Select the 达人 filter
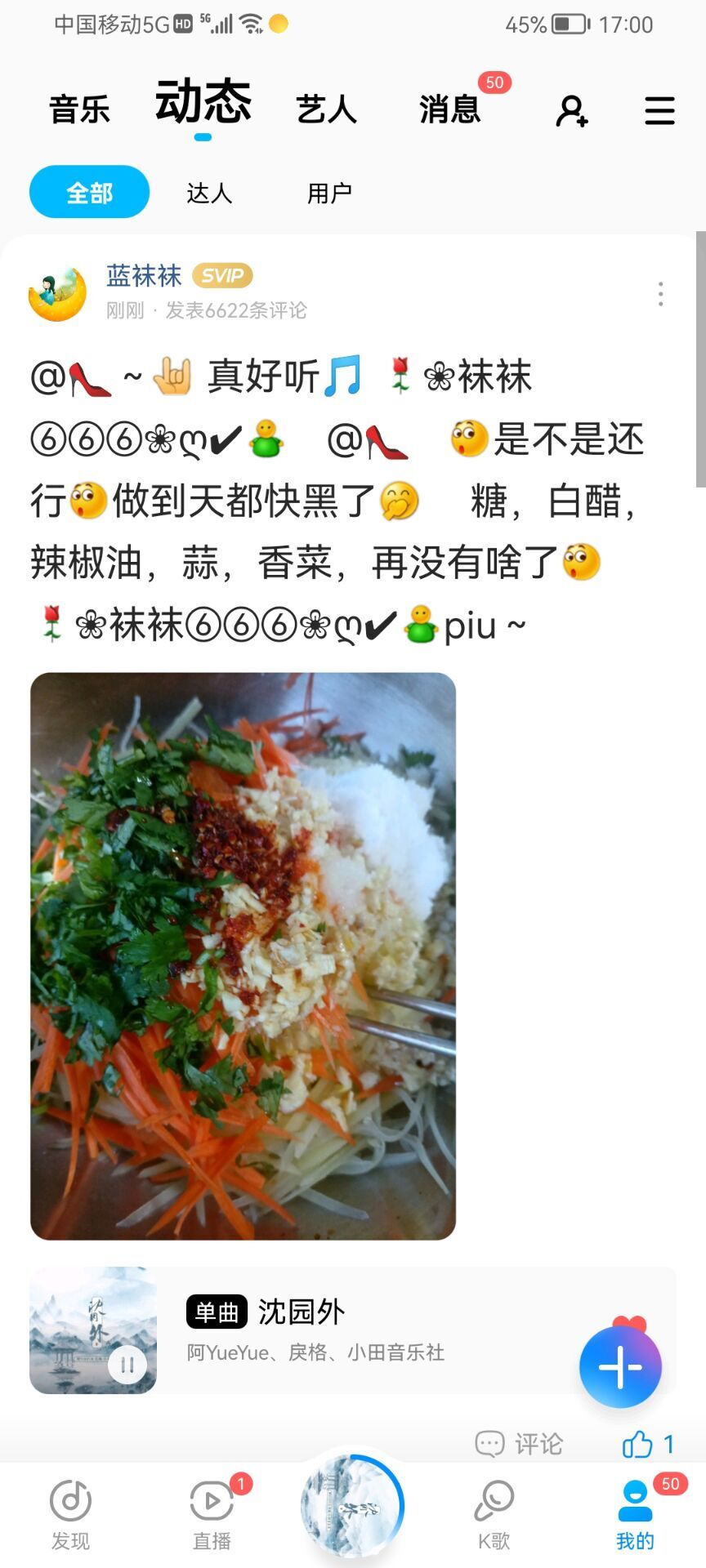Screen dimensions: 706x1568 pyautogui.click(x=209, y=193)
